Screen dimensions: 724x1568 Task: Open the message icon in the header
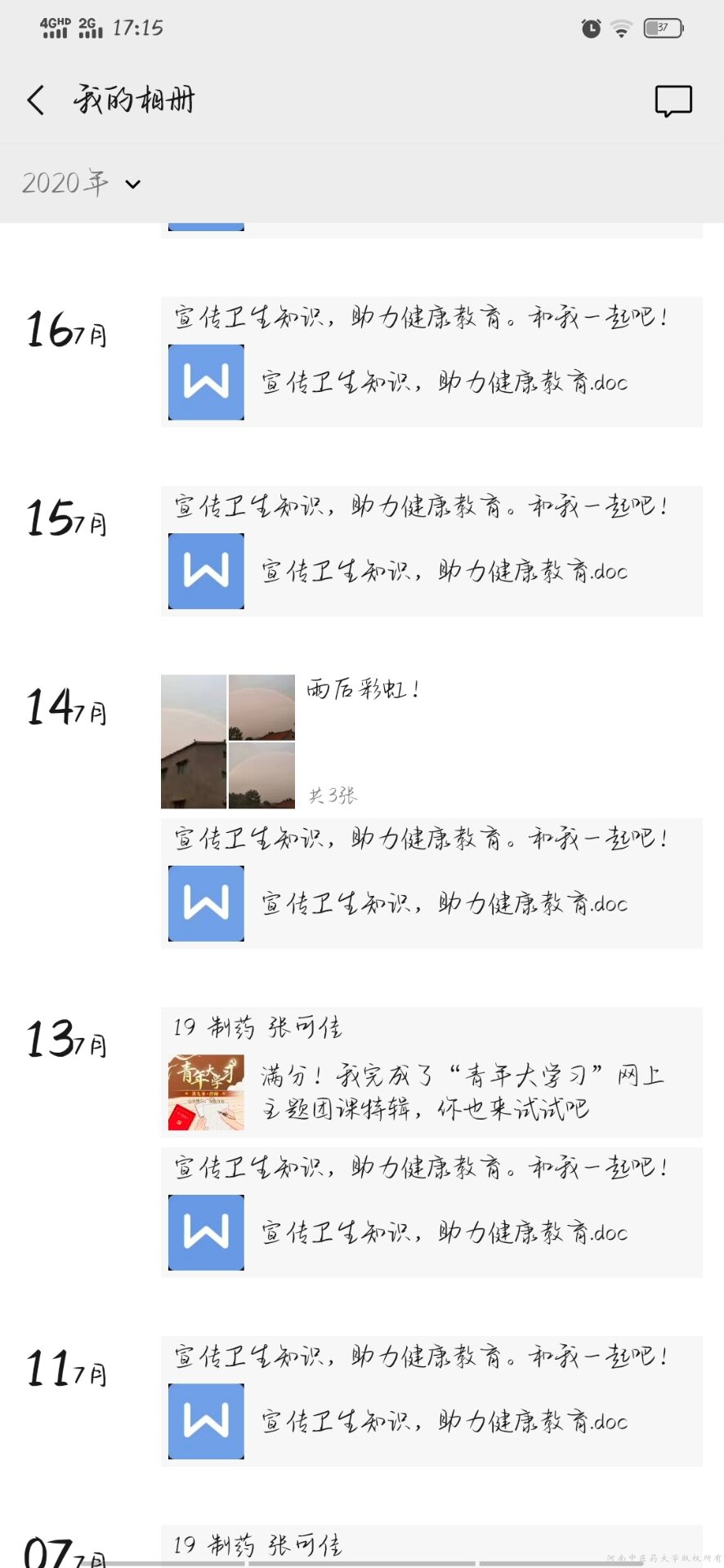tap(673, 100)
